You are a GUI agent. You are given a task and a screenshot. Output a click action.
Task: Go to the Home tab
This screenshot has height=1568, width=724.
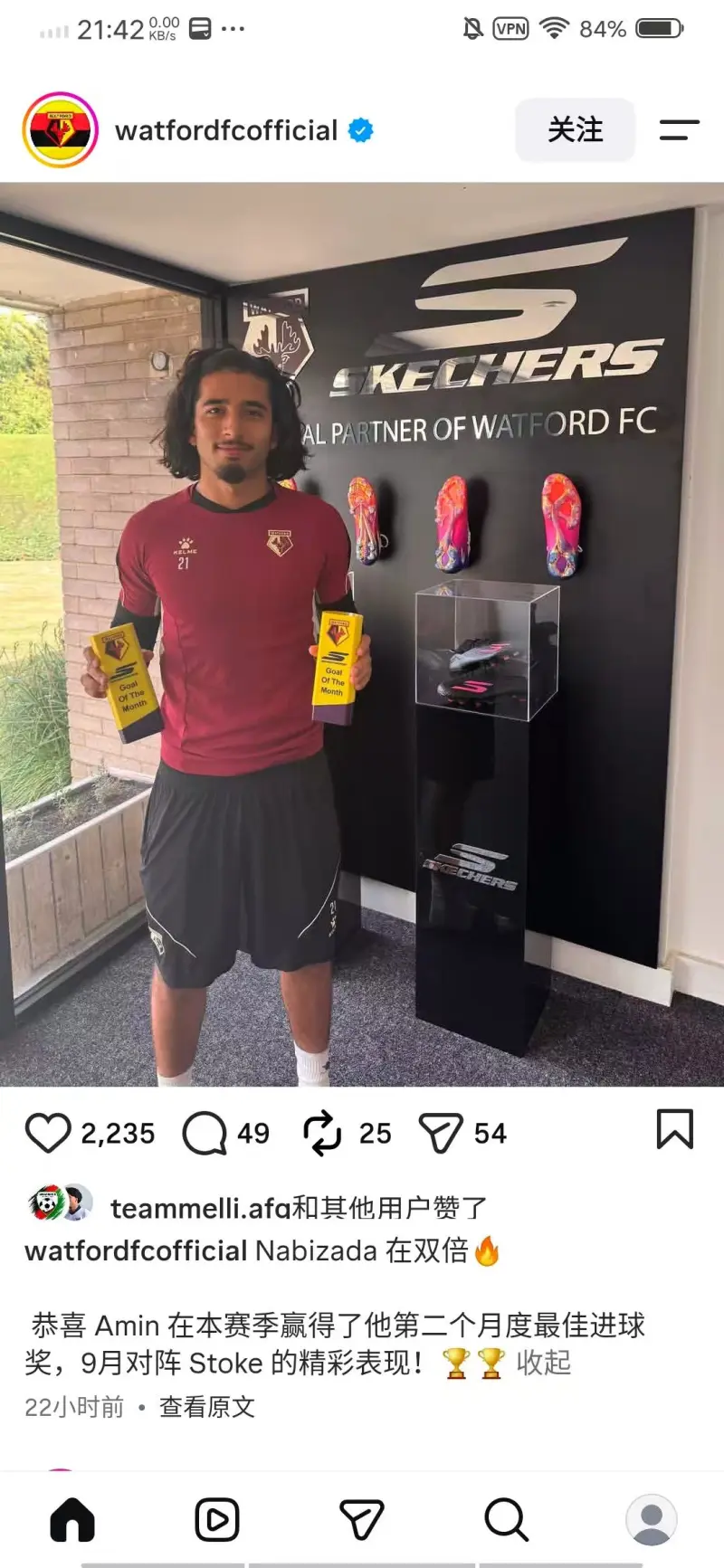[x=72, y=1519]
